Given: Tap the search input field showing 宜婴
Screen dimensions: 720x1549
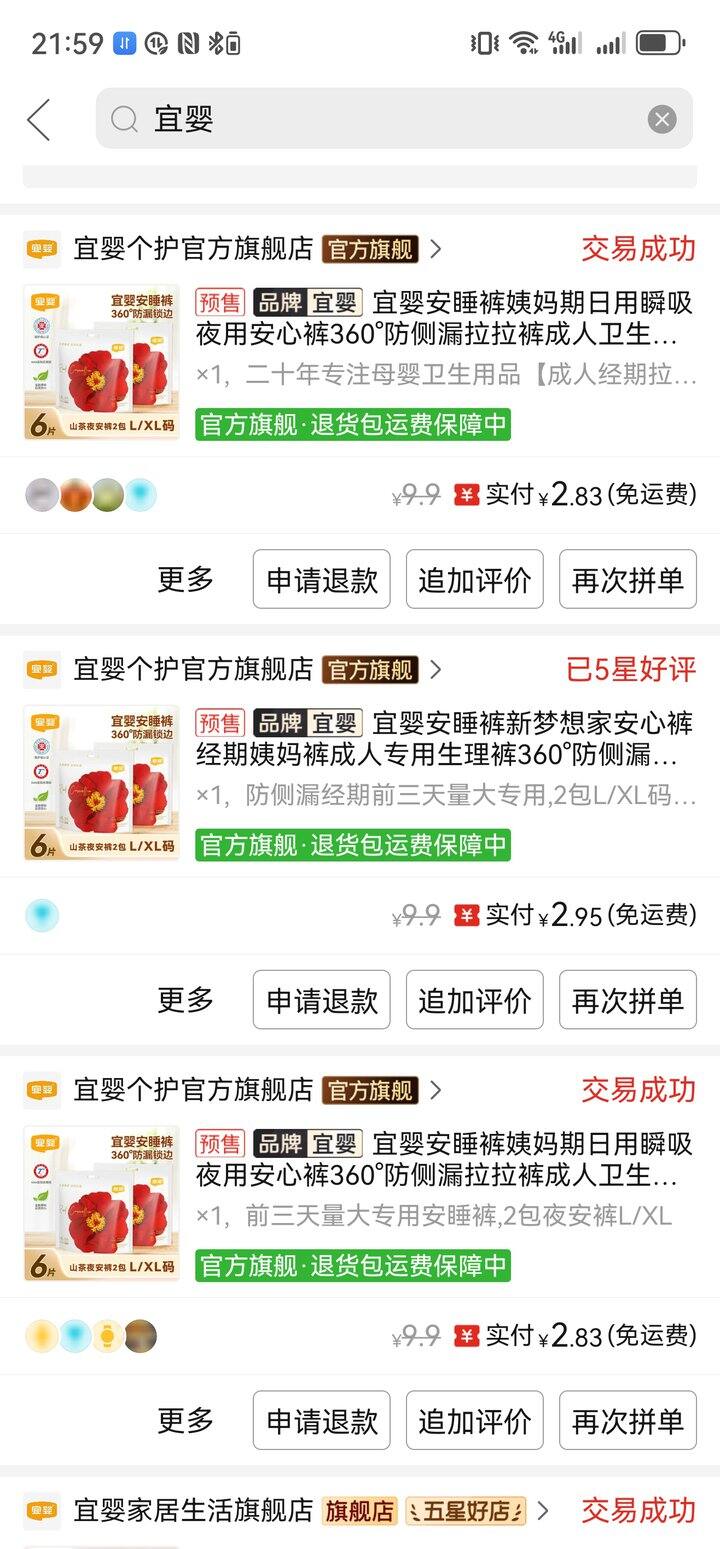Looking at the screenshot, I should (300, 119).
